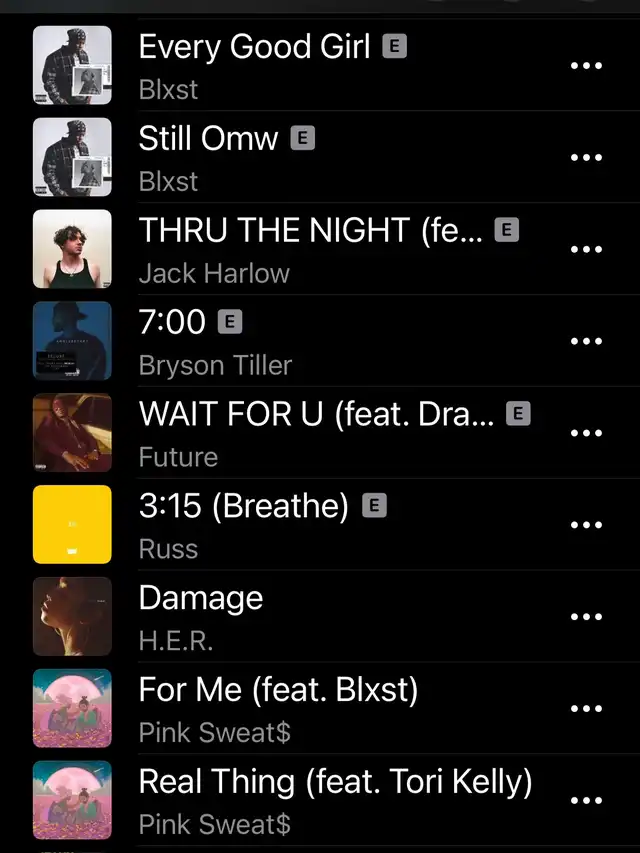Screen dimensions: 640x853
Task: Open more options for Still Omw
Action: click(x=586, y=158)
